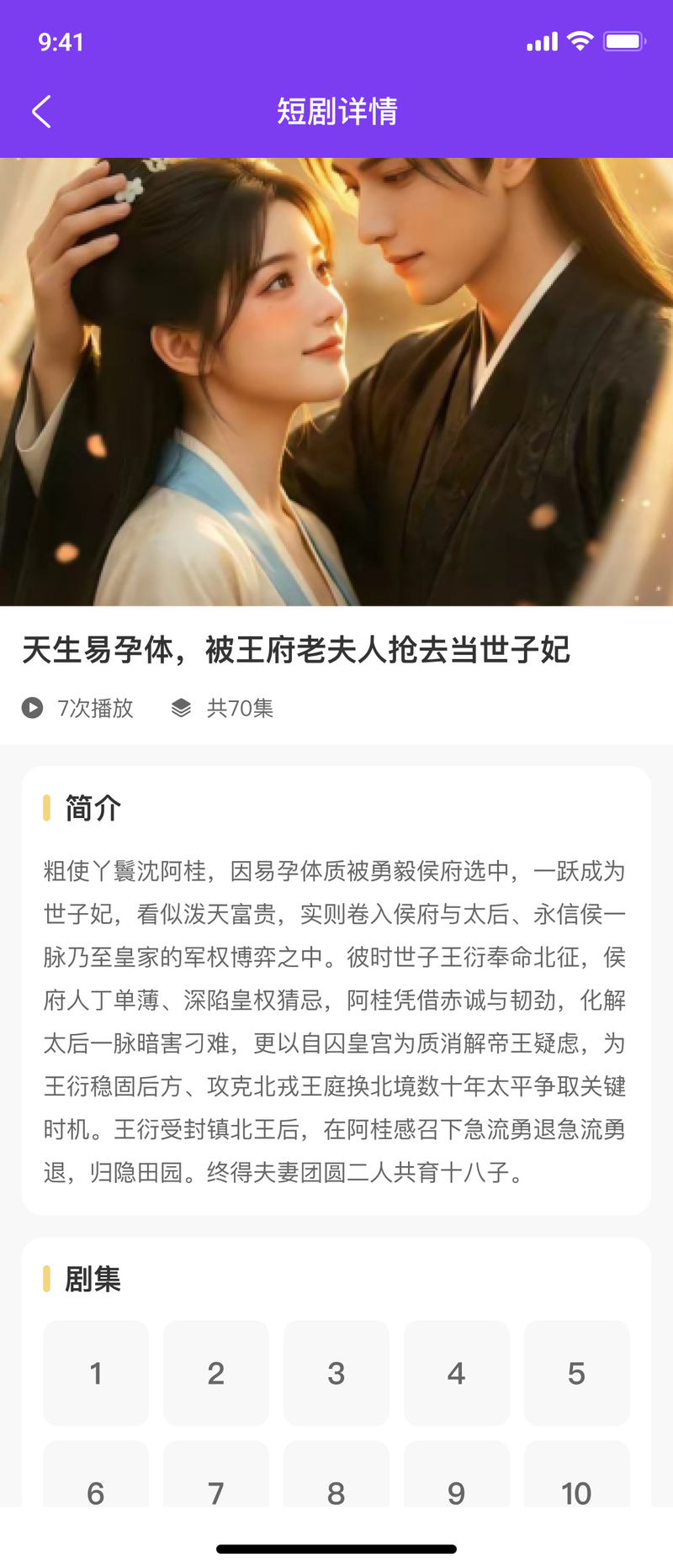Play episode 1
Viewport: 673px width, 1568px height.
click(x=96, y=1373)
